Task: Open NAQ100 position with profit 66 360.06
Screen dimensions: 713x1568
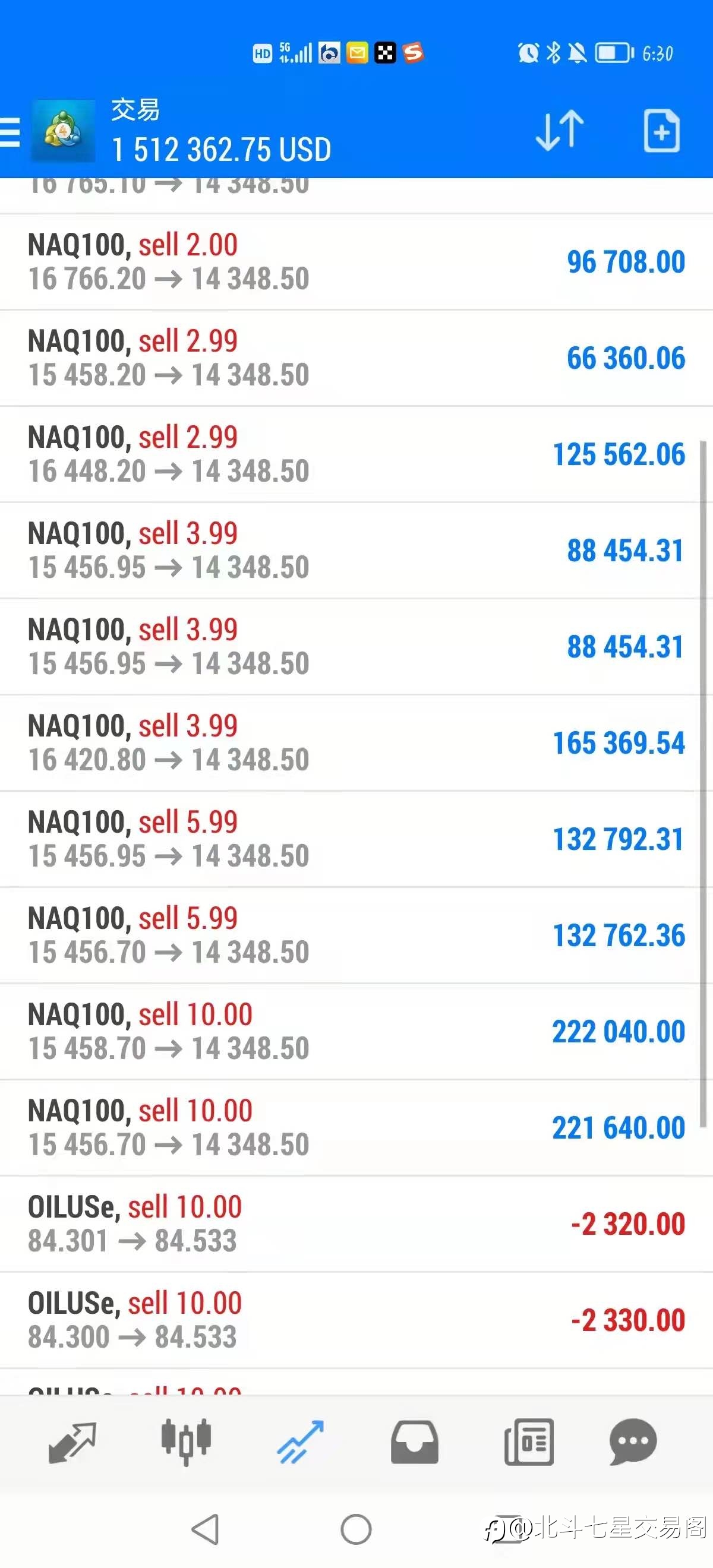Action: 356,358
